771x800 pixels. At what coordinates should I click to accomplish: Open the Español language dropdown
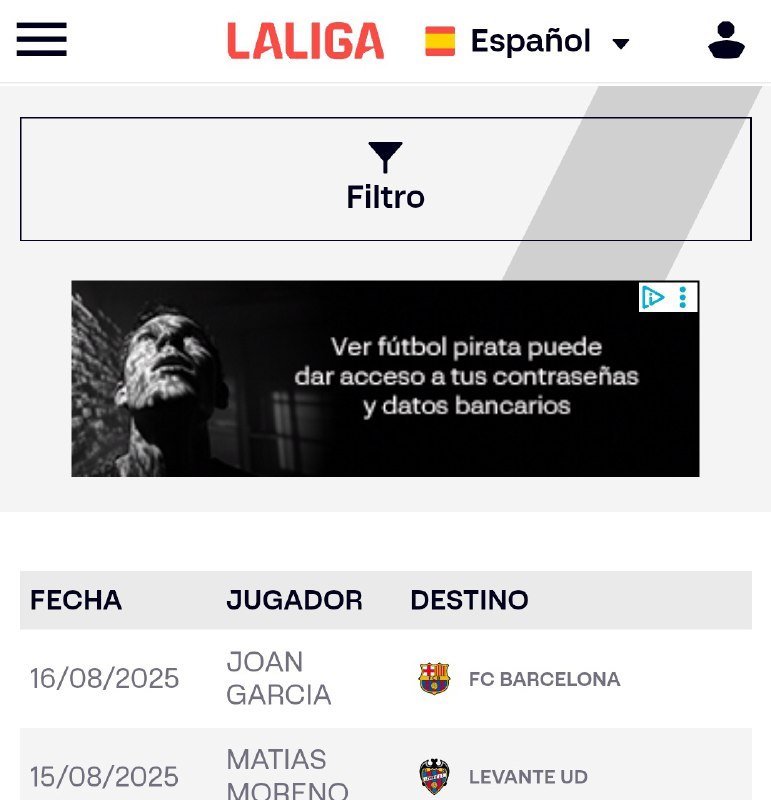pyautogui.click(x=528, y=42)
